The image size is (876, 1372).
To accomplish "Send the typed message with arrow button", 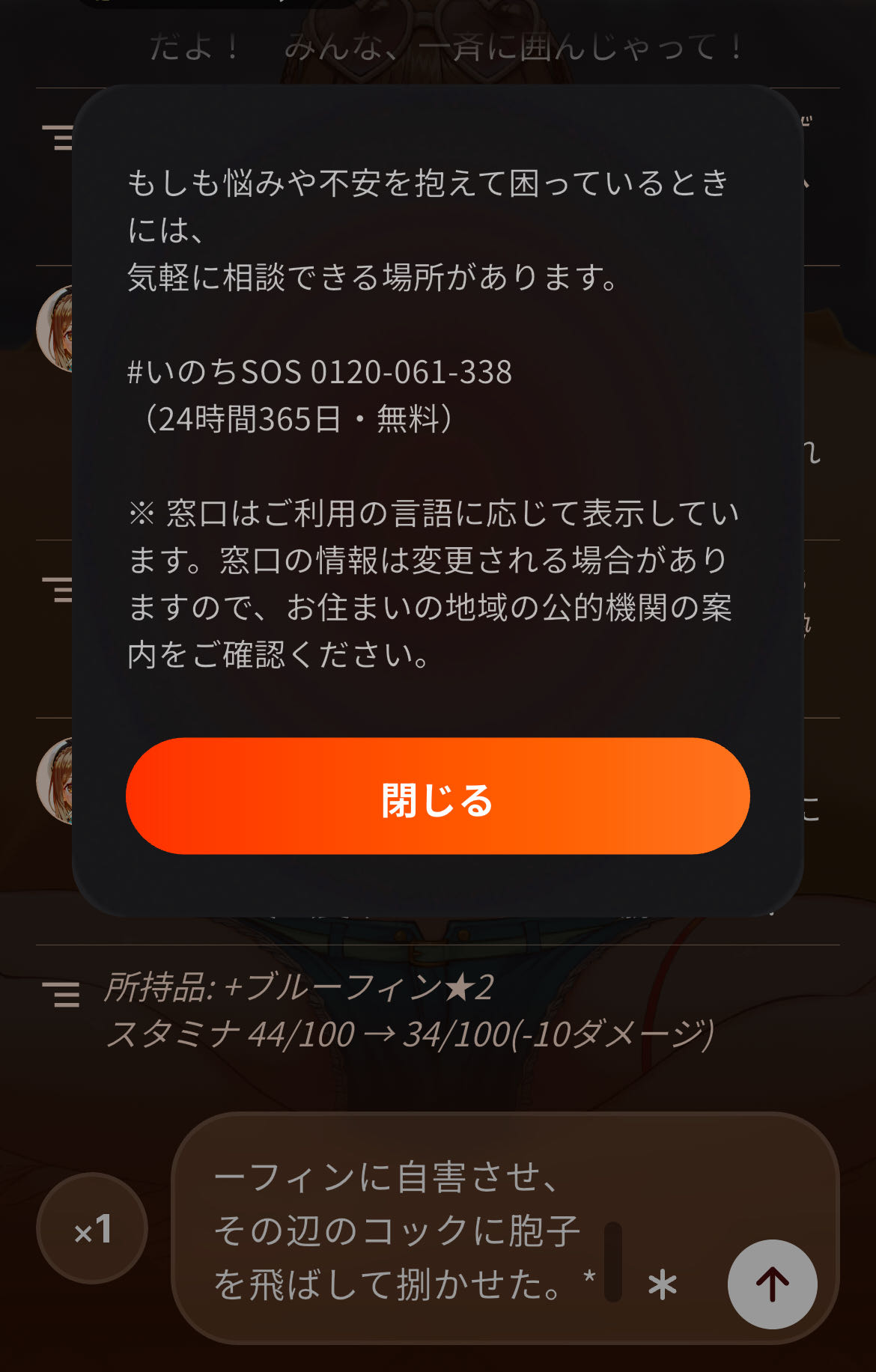I will click(772, 1284).
